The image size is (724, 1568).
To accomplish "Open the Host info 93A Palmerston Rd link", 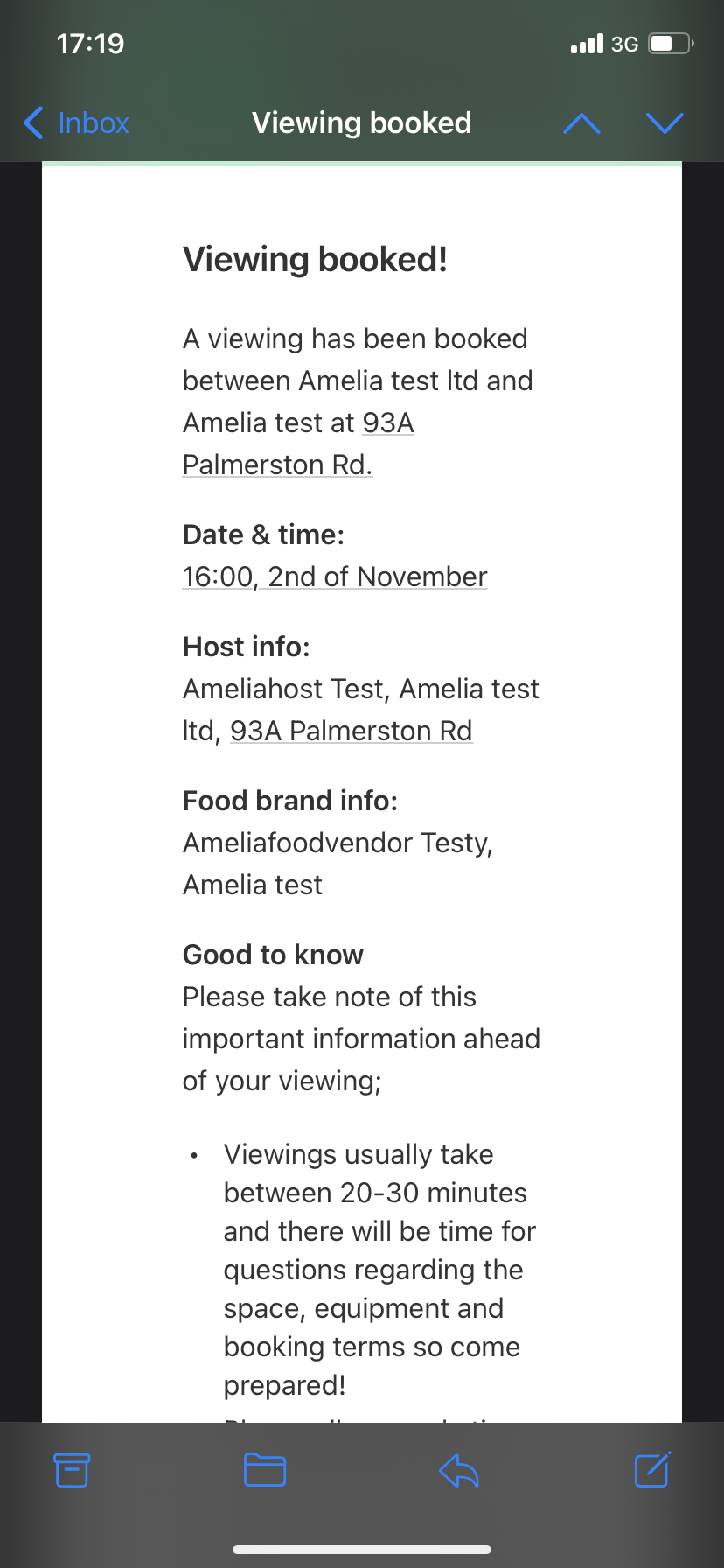I will click(x=351, y=731).
